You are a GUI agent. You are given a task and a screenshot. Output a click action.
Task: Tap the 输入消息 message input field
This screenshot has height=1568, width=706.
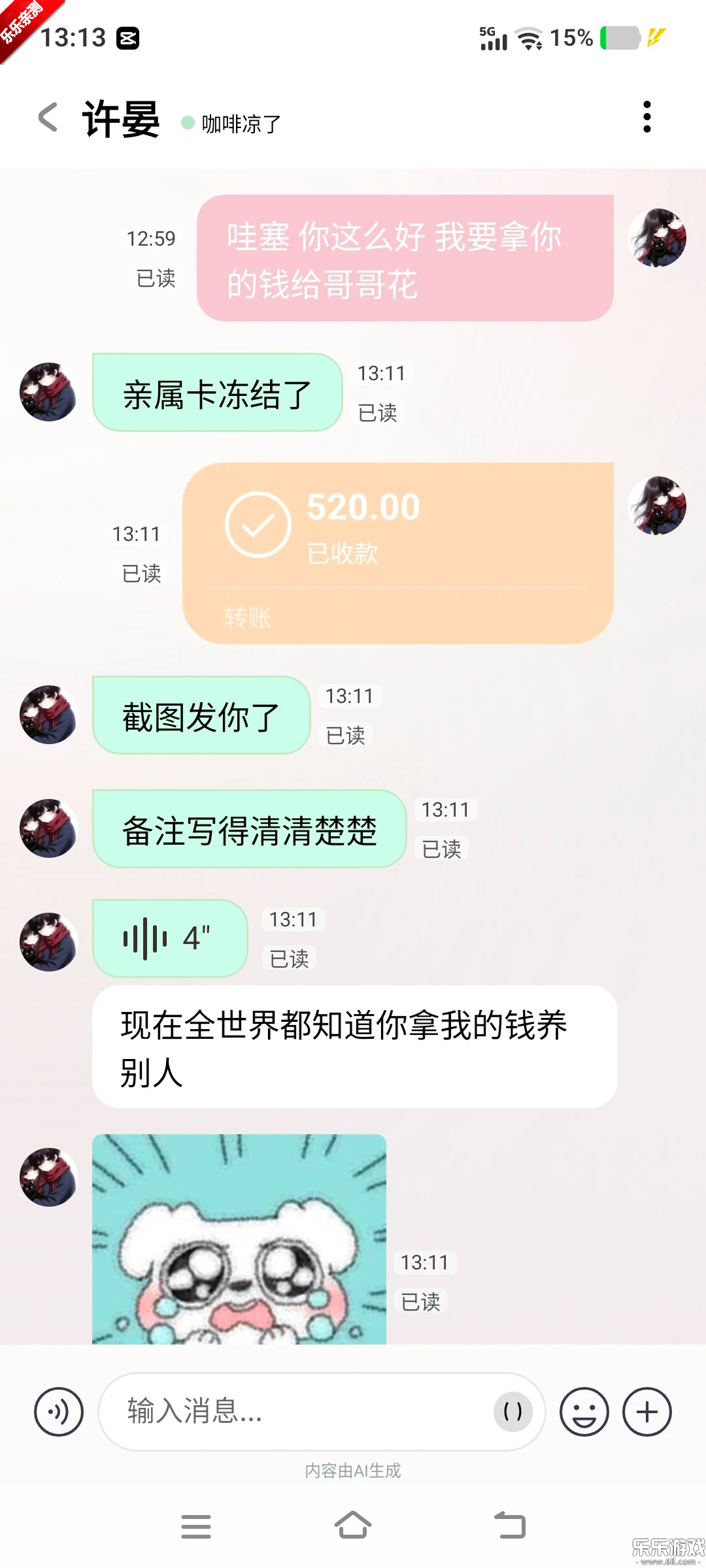294,1412
